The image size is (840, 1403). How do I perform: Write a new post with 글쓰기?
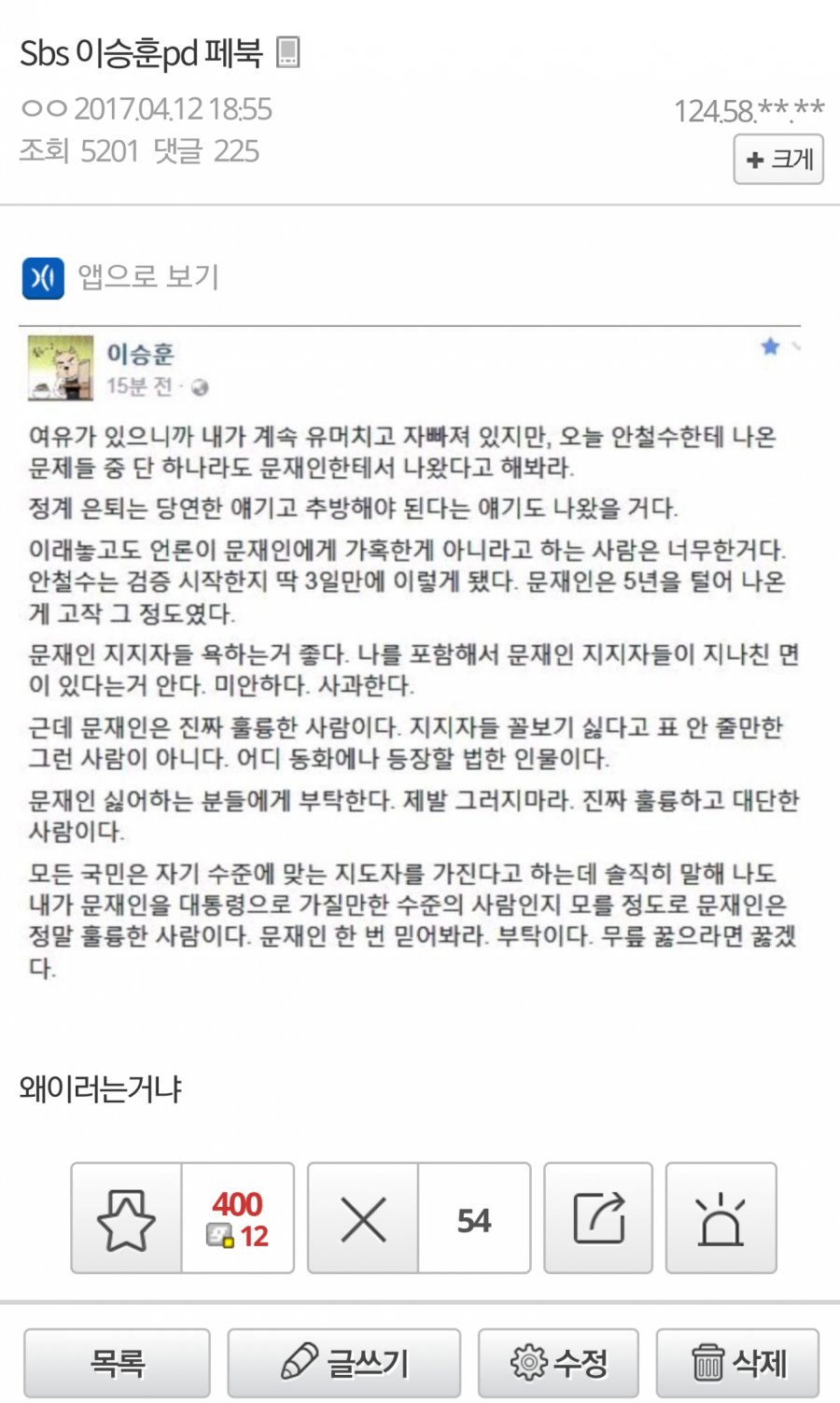pos(344,1363)
